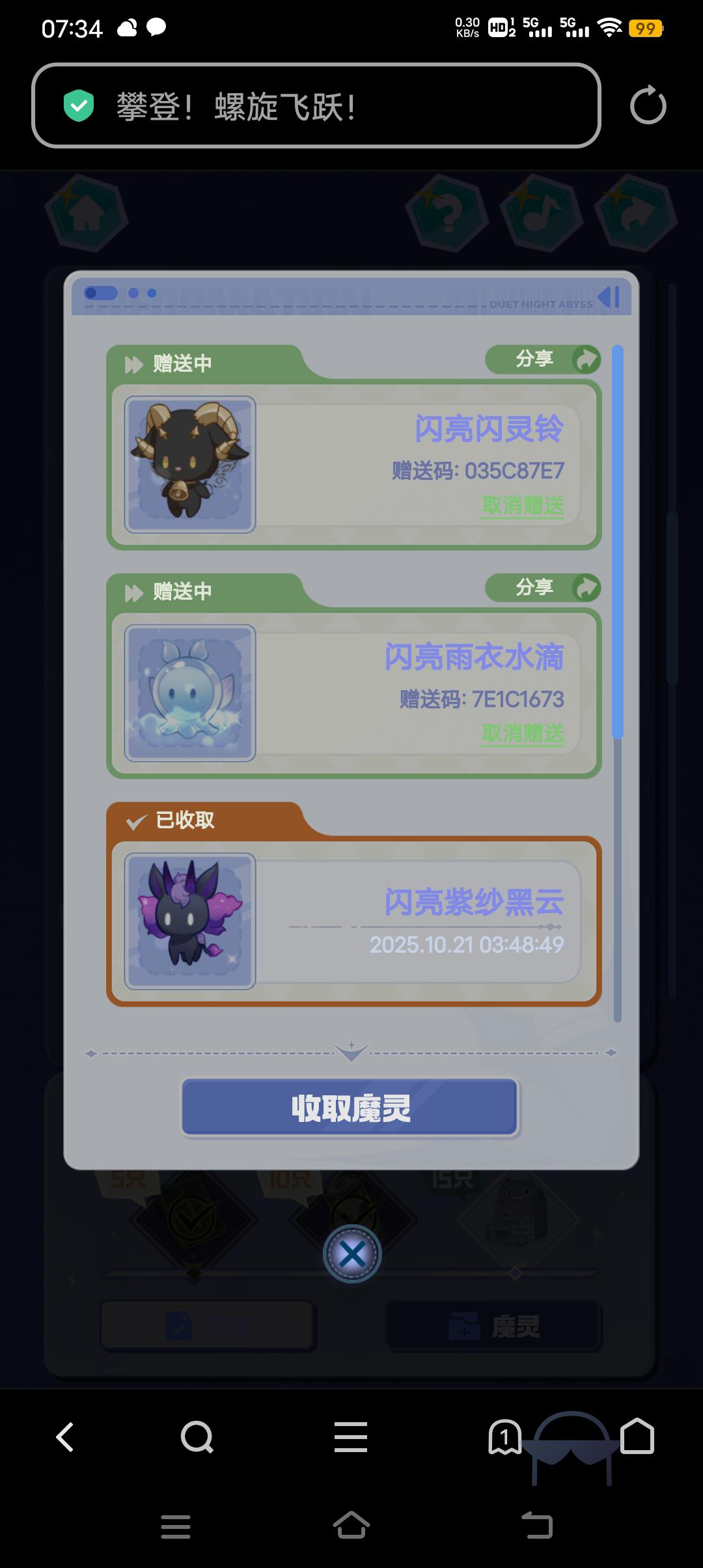The width and height of the screenshot is (703, 1568).
Task: Tap the address bar titled 攀登! 螺旋飞跃!
Action: coord(316,105)
